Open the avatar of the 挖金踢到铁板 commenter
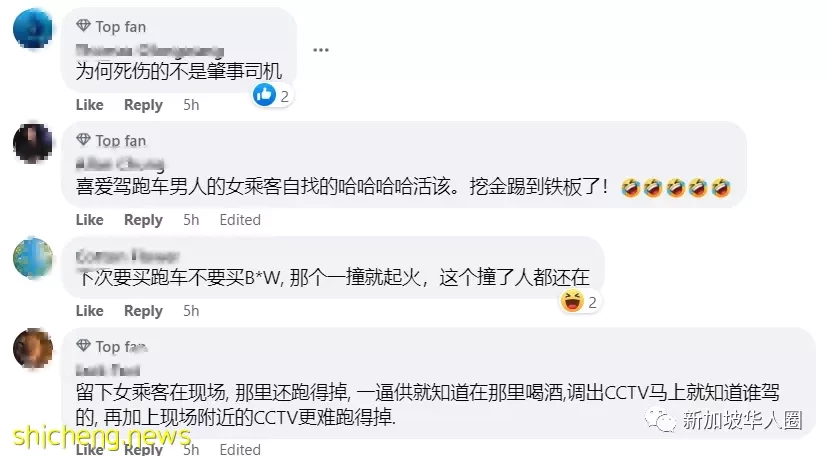Screen dimensions: 829x456 point(33,143)
